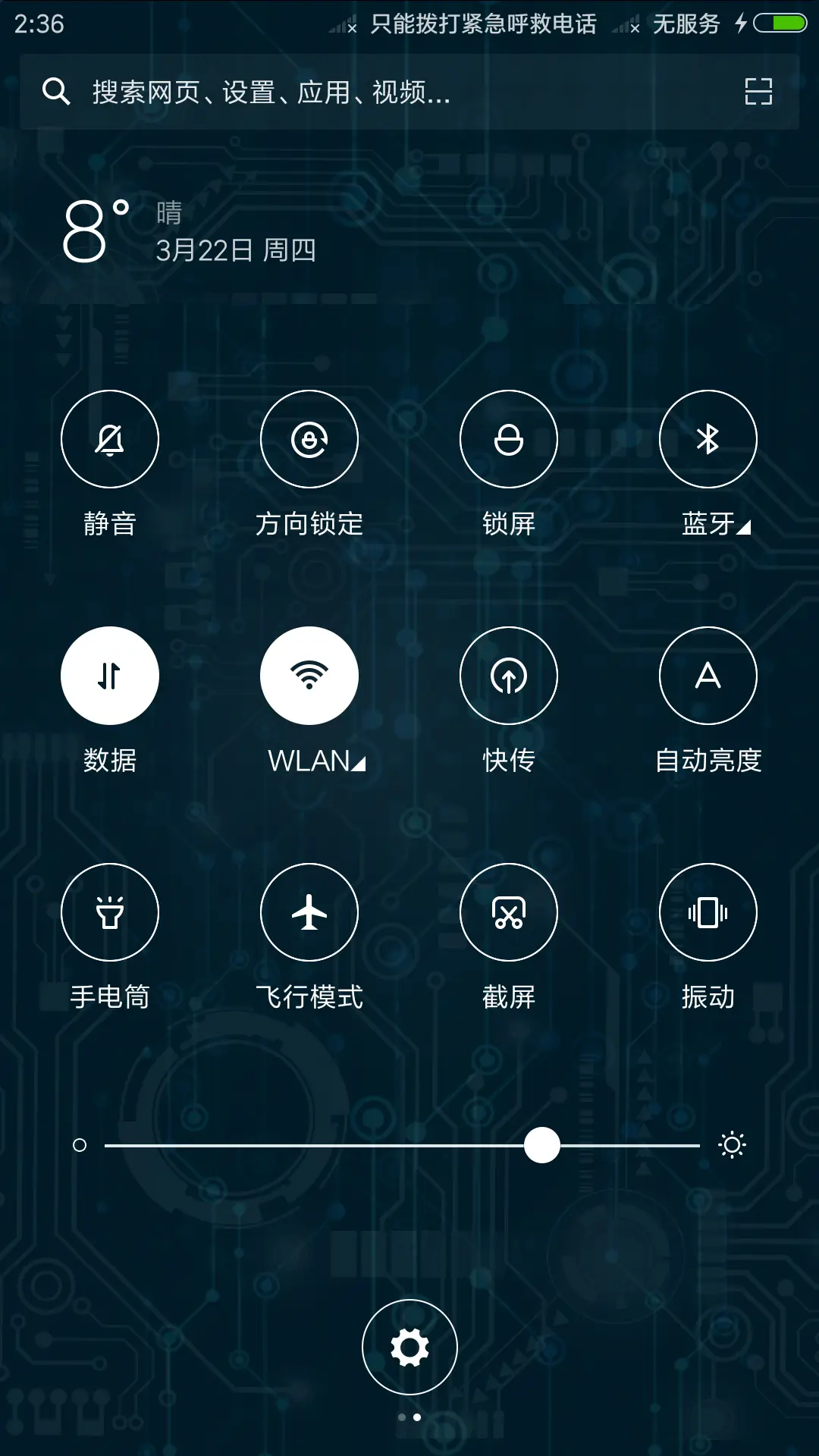Disable mobile data (数据)
Screen dimensions: 819x1456
coord(110,676)
